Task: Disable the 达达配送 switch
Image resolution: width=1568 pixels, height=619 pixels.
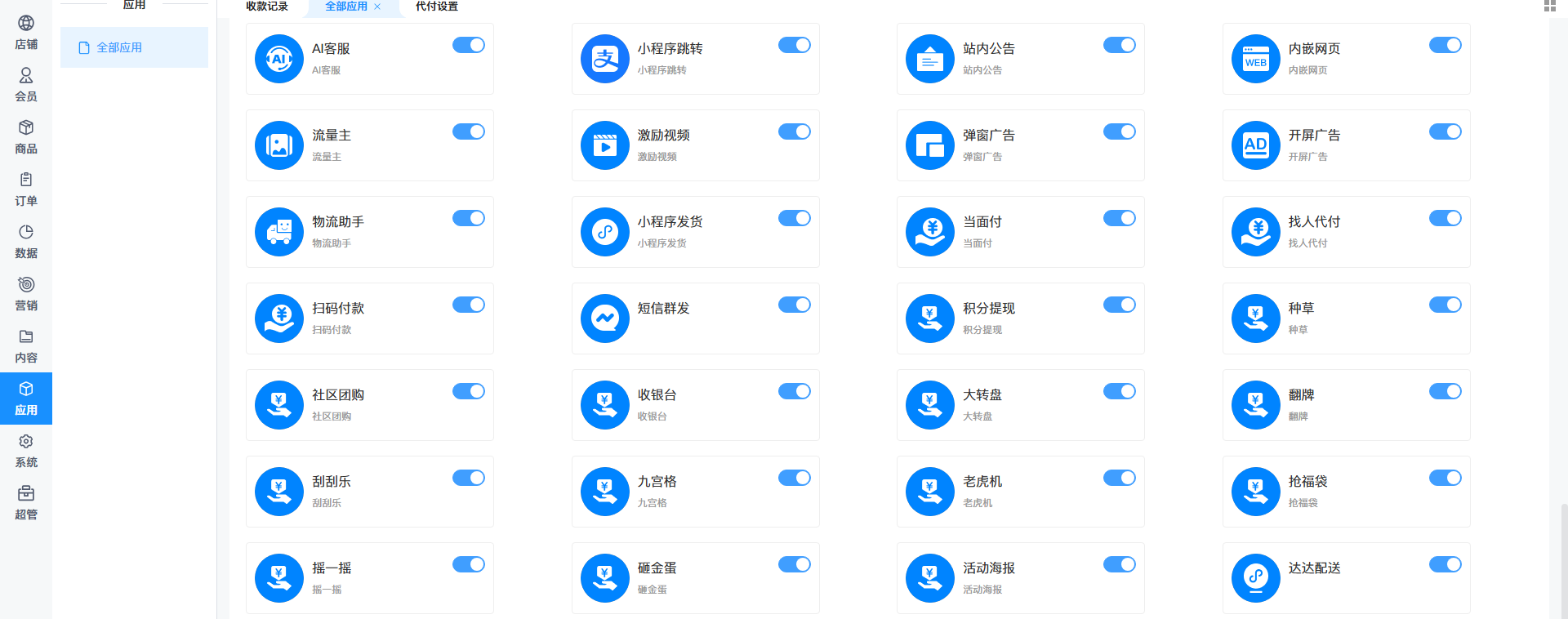Action: click(1445, 564)
